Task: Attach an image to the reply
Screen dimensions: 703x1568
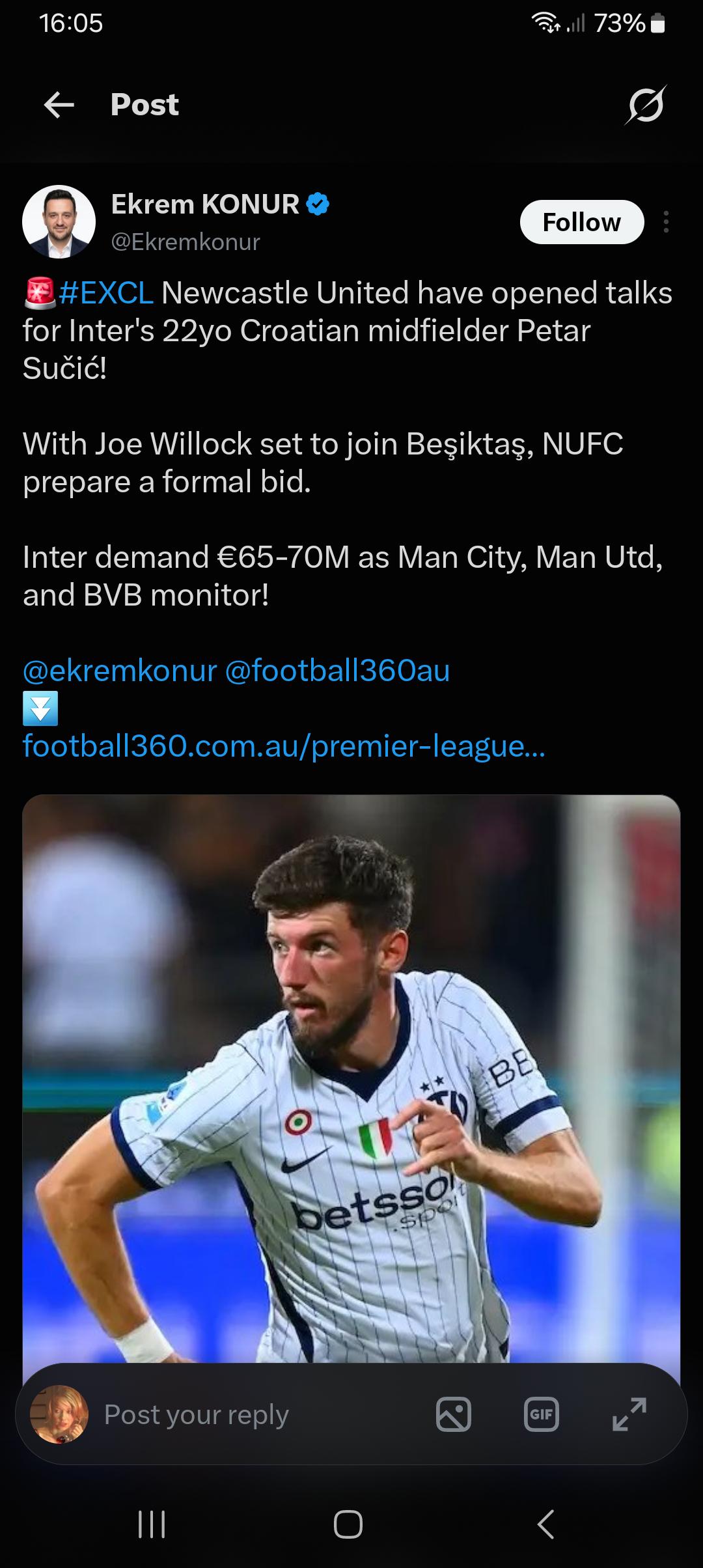Action: [x=454, y=1414]
